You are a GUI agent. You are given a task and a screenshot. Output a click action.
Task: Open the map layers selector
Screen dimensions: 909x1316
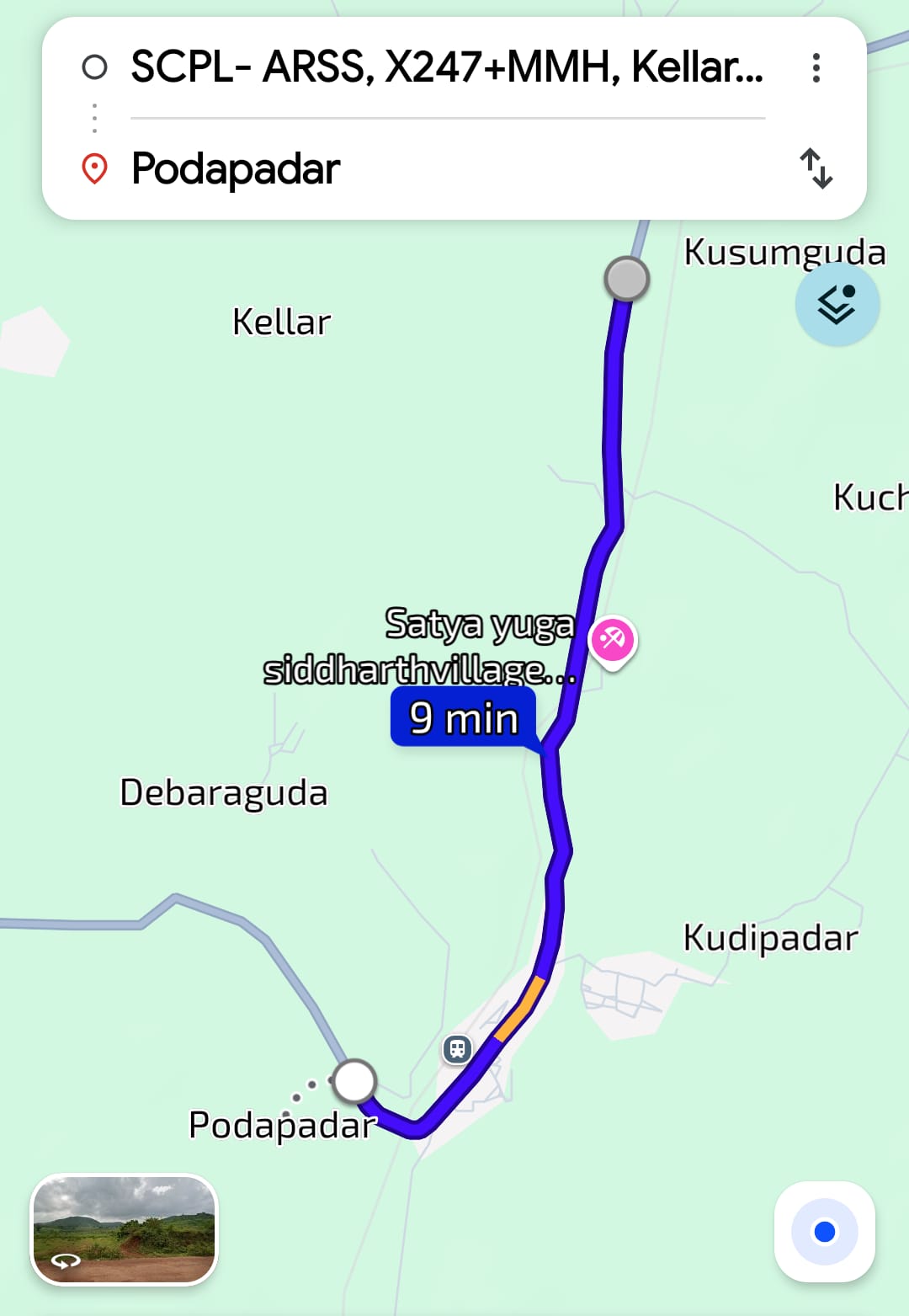837,304
